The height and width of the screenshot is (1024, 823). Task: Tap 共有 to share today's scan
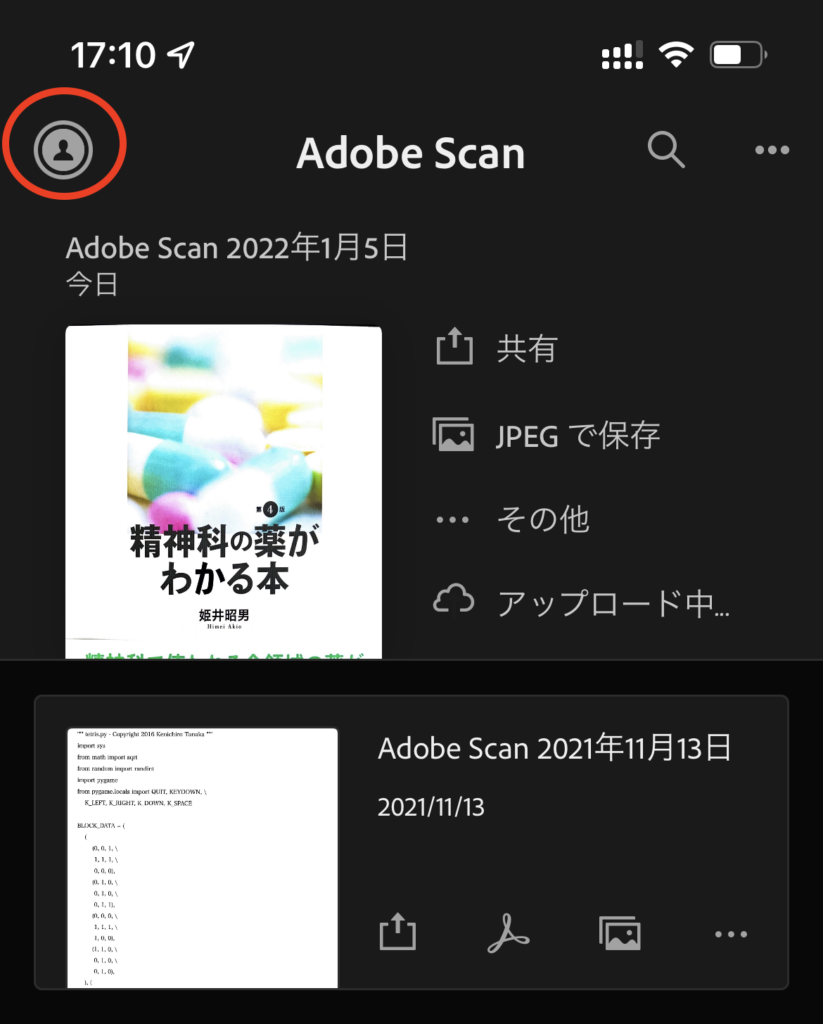point(497,349)
